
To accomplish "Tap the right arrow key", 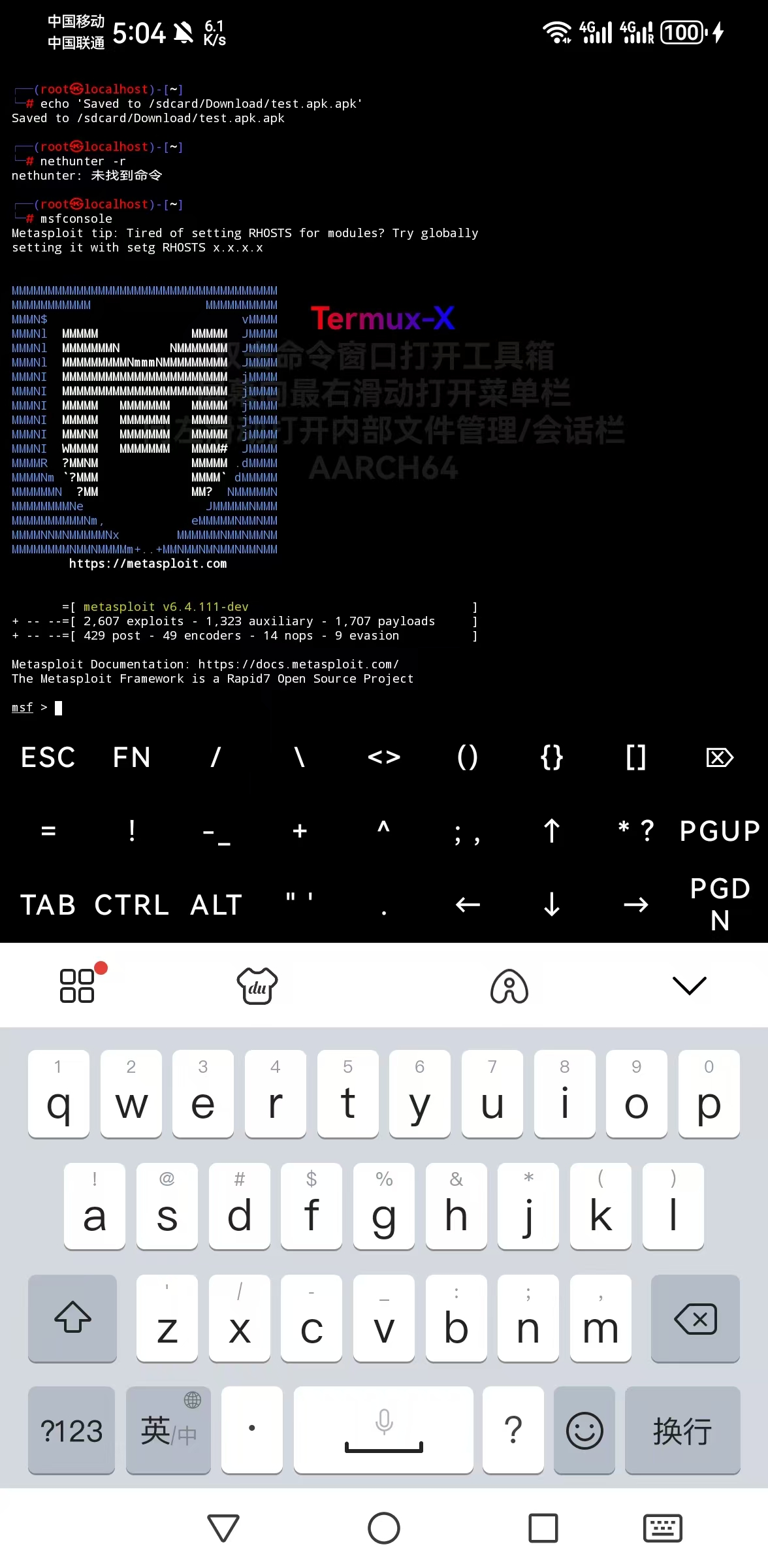I will [x=635, y=906].
